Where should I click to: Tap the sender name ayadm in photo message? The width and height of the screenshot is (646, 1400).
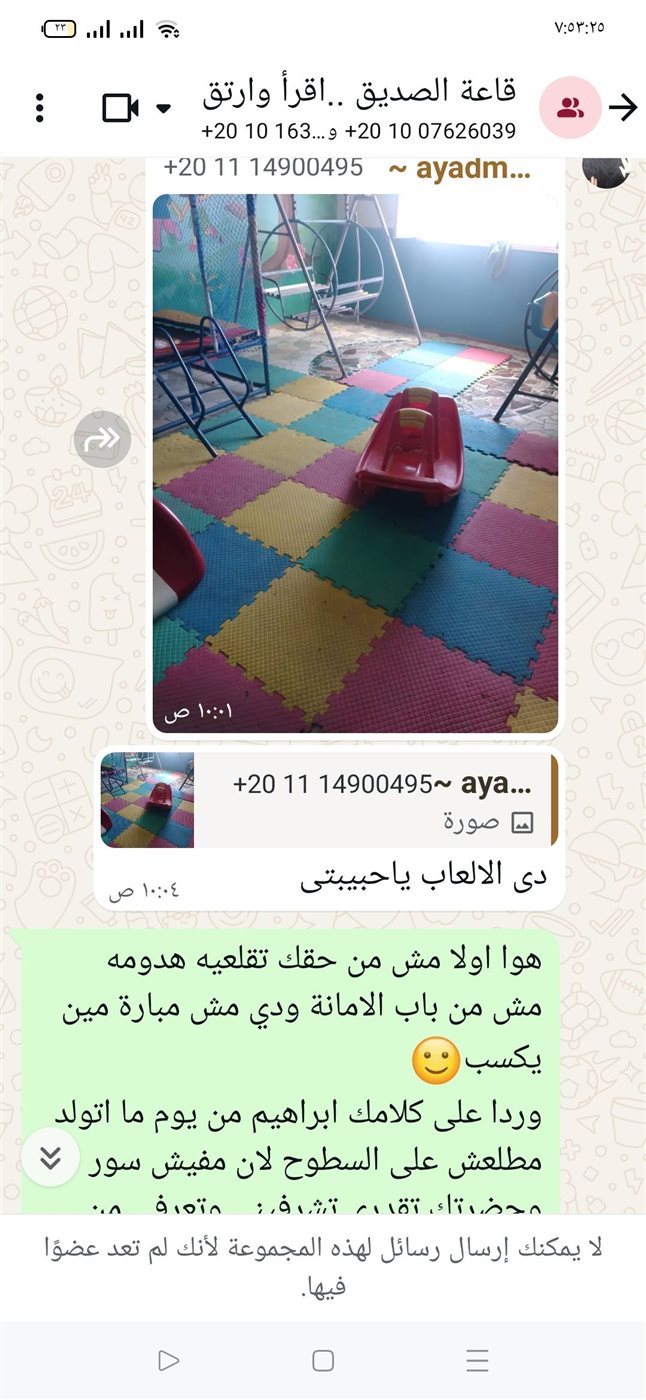click(459, 169)
